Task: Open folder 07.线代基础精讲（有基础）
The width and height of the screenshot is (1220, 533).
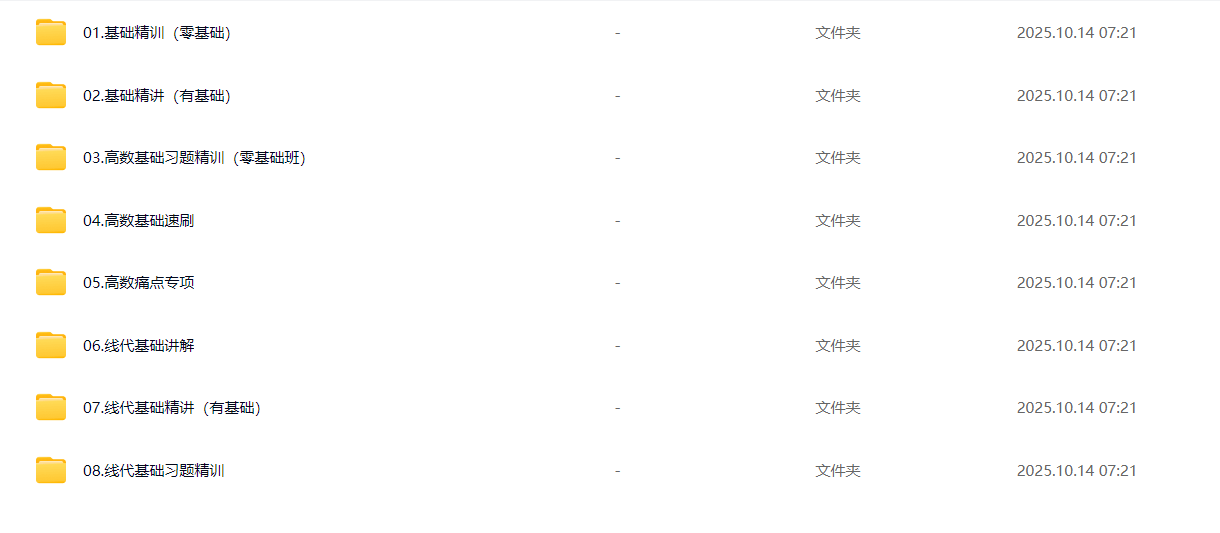Action: click(172, 408)
